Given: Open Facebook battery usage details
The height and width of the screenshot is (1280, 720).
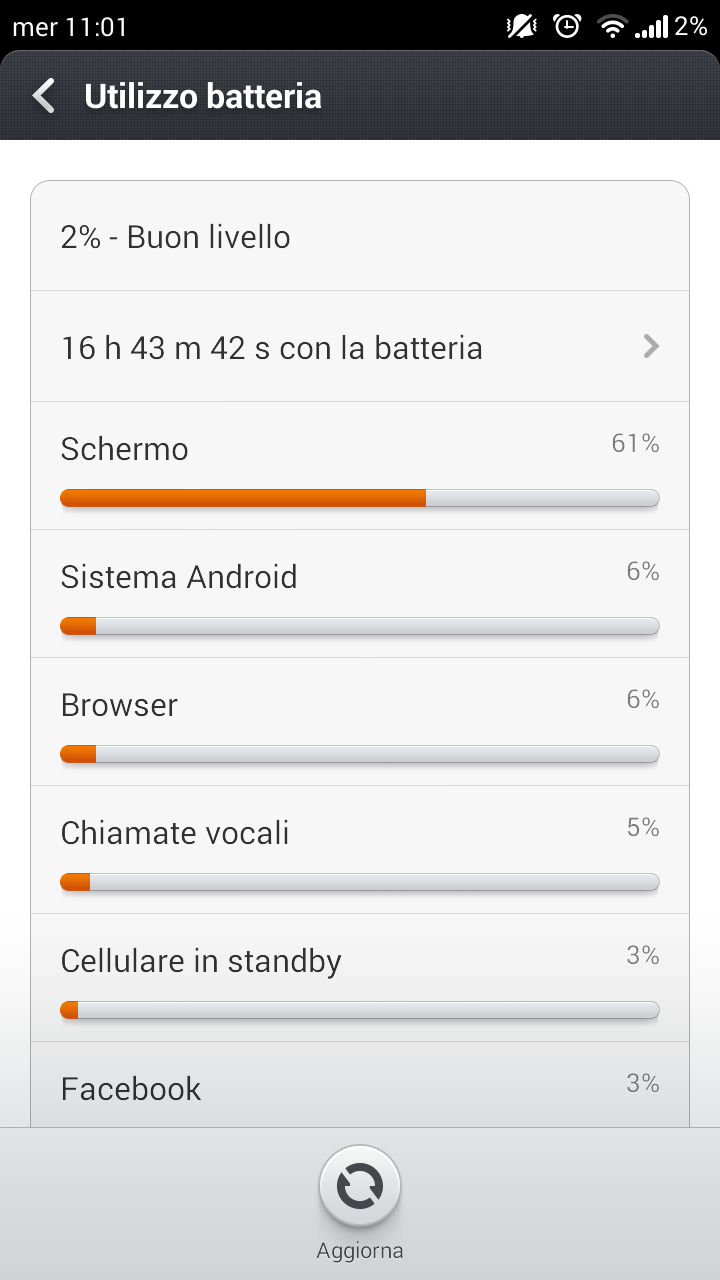Looking at the screenshot, I should (x=360, y=1085).
